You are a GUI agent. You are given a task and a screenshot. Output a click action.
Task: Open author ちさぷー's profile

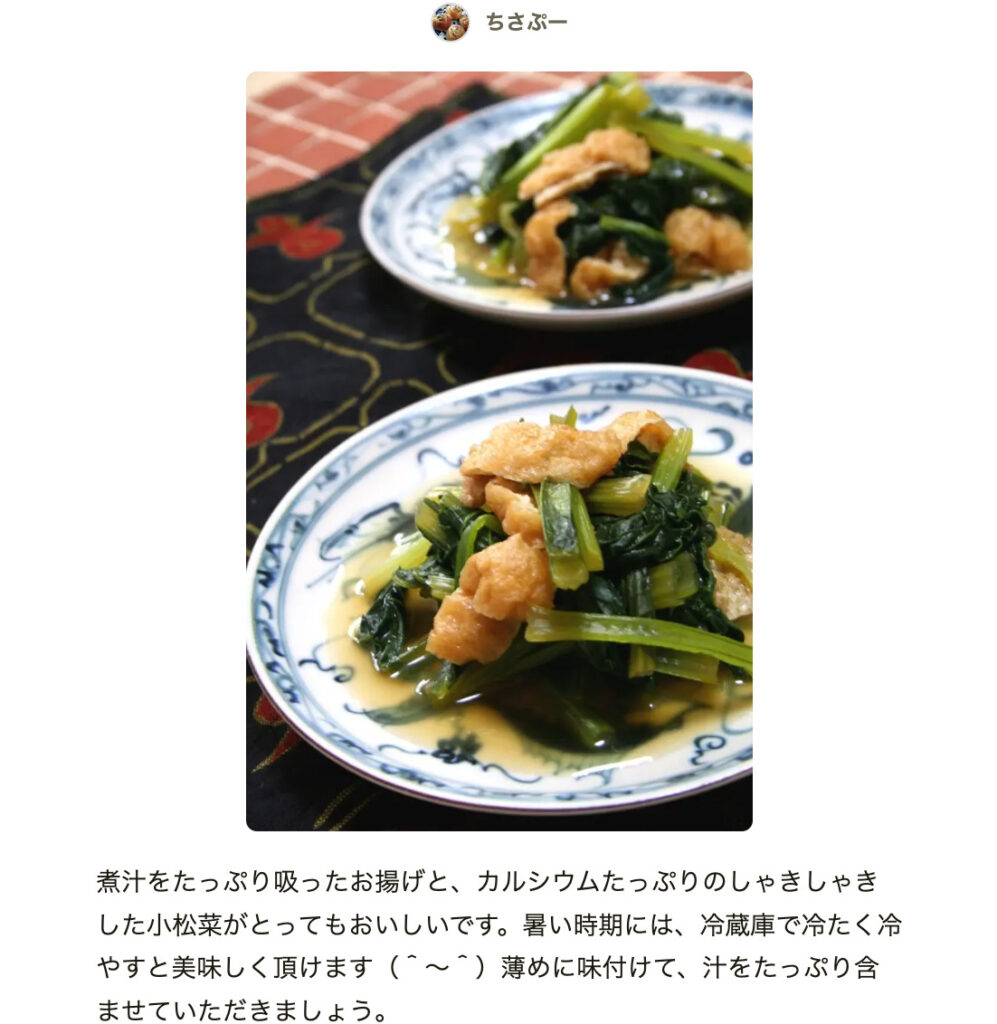coord(524,22)
